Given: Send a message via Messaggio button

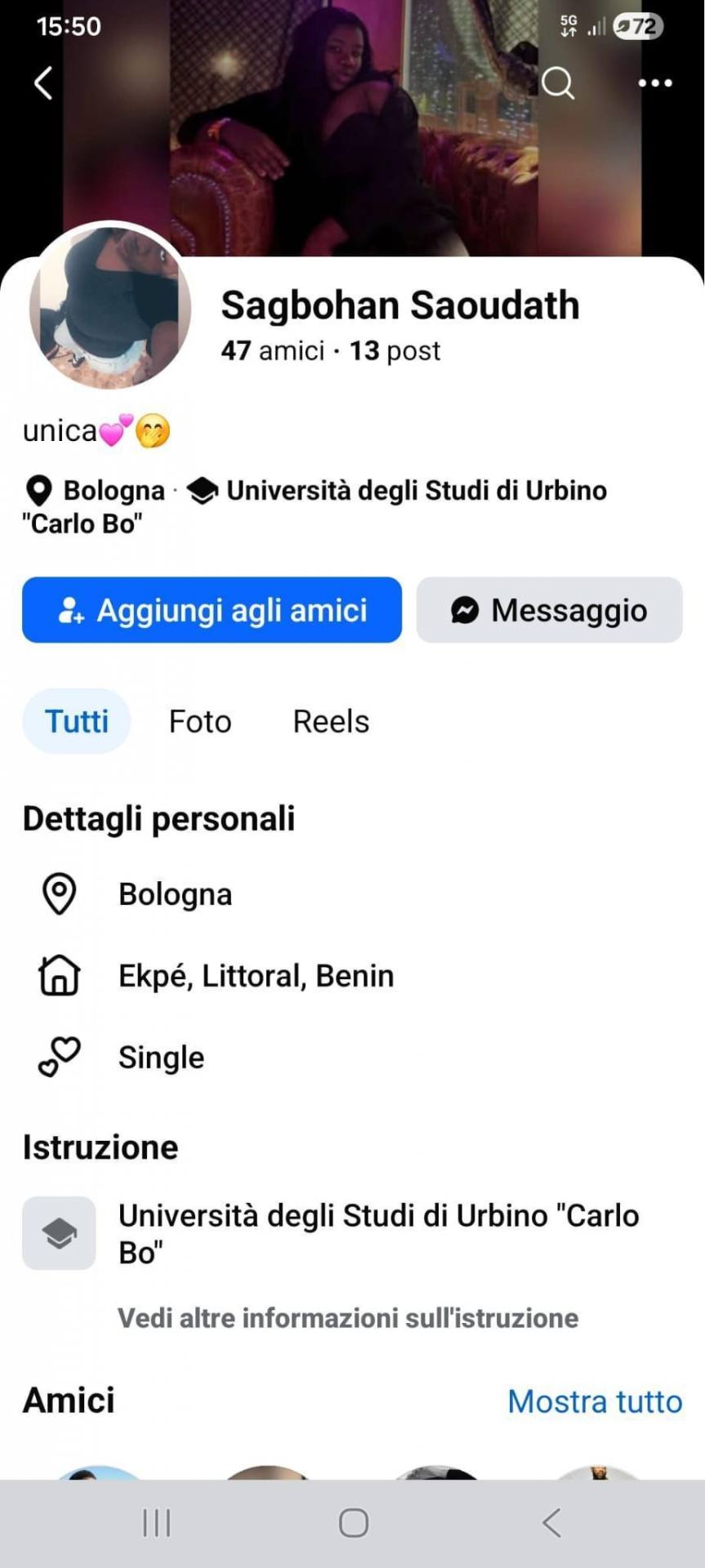Looking at the screenshot, I should tap(549, 610).
